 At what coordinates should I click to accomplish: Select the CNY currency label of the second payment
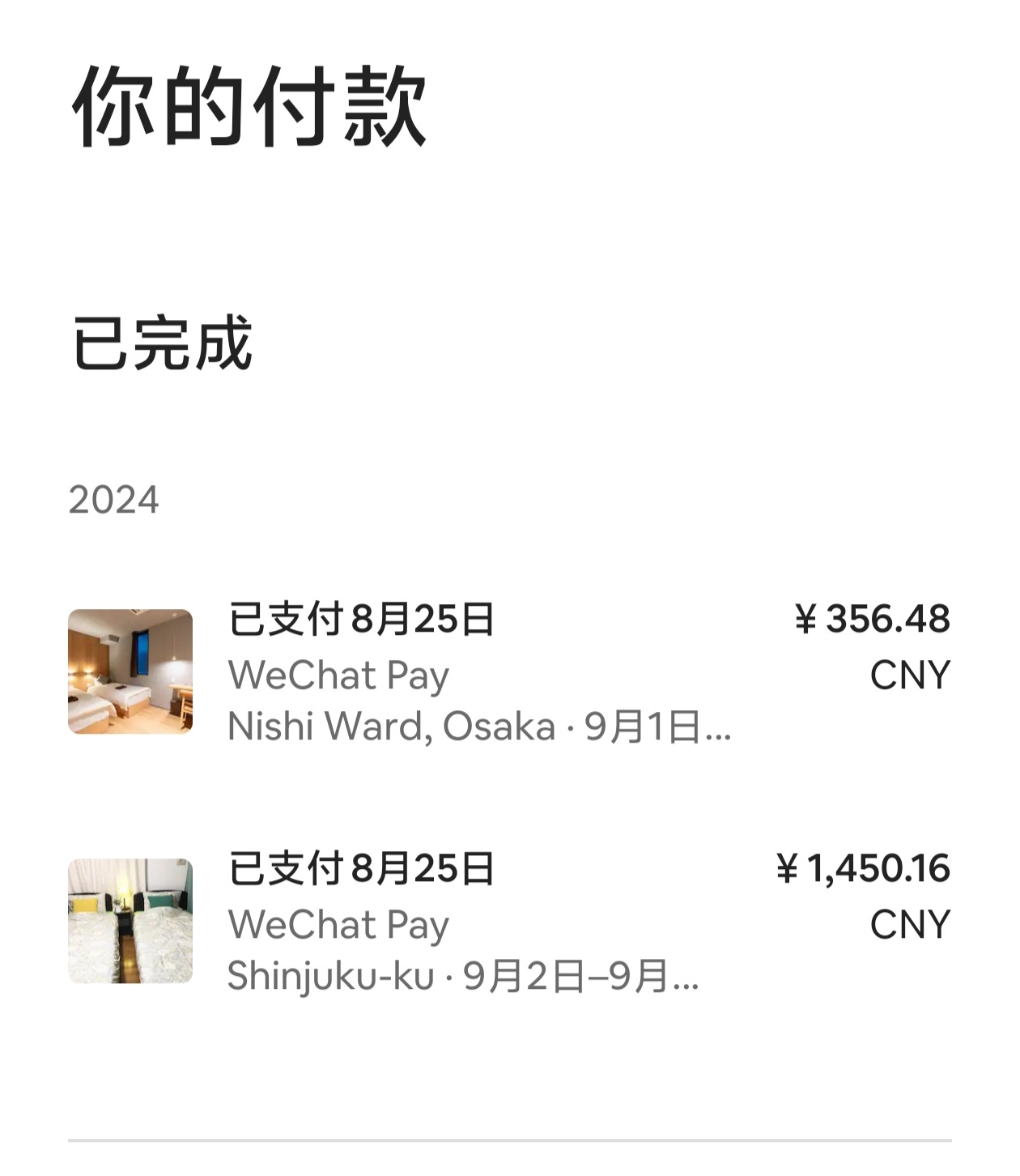click(x=909, y=923)
